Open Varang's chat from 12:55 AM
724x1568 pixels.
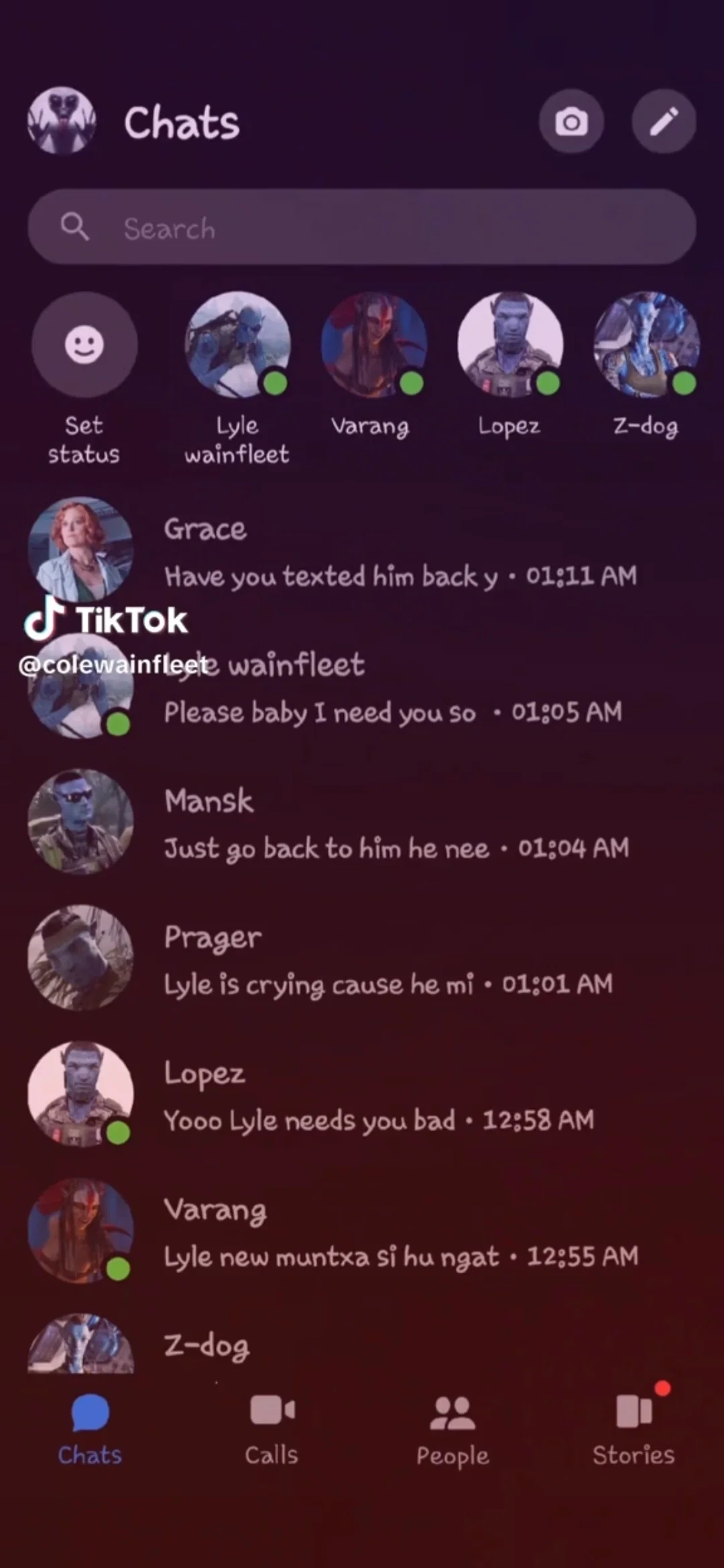362,1232
